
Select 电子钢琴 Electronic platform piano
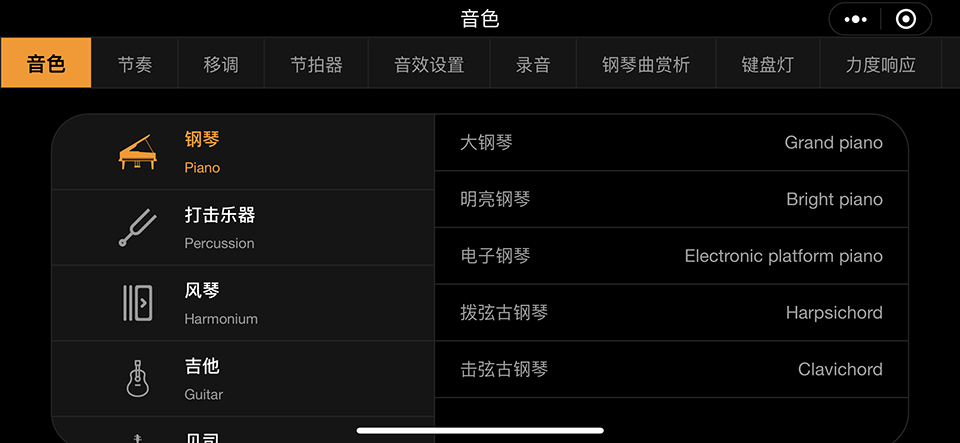click(x=671, y=256)
